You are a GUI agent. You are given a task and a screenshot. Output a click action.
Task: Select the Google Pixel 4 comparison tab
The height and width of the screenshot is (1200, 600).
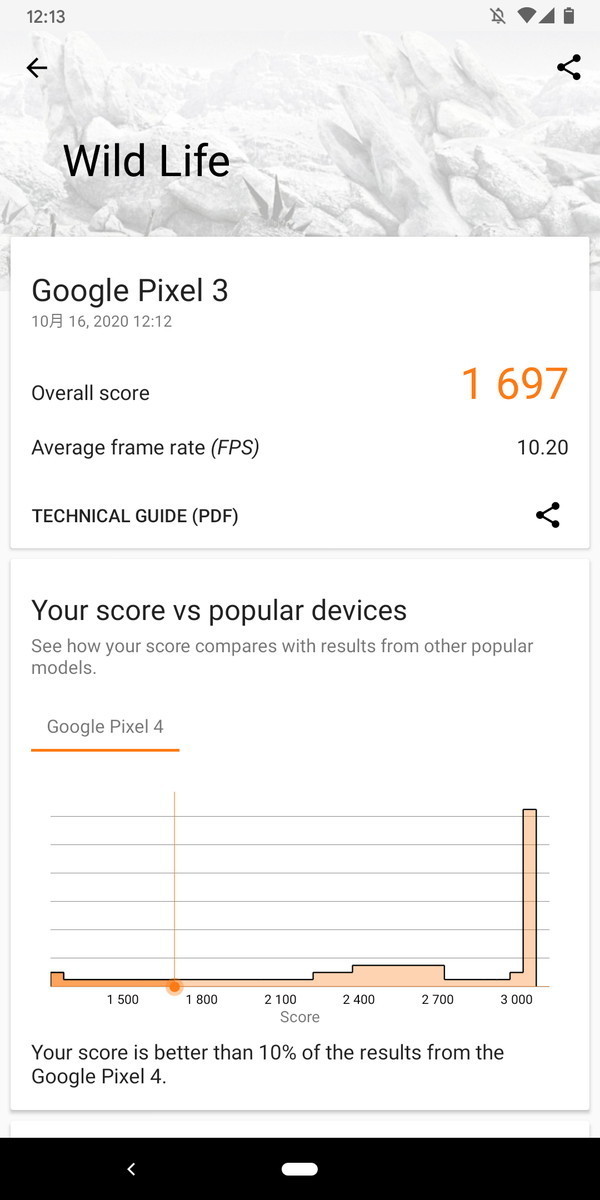tap(105, 727)
